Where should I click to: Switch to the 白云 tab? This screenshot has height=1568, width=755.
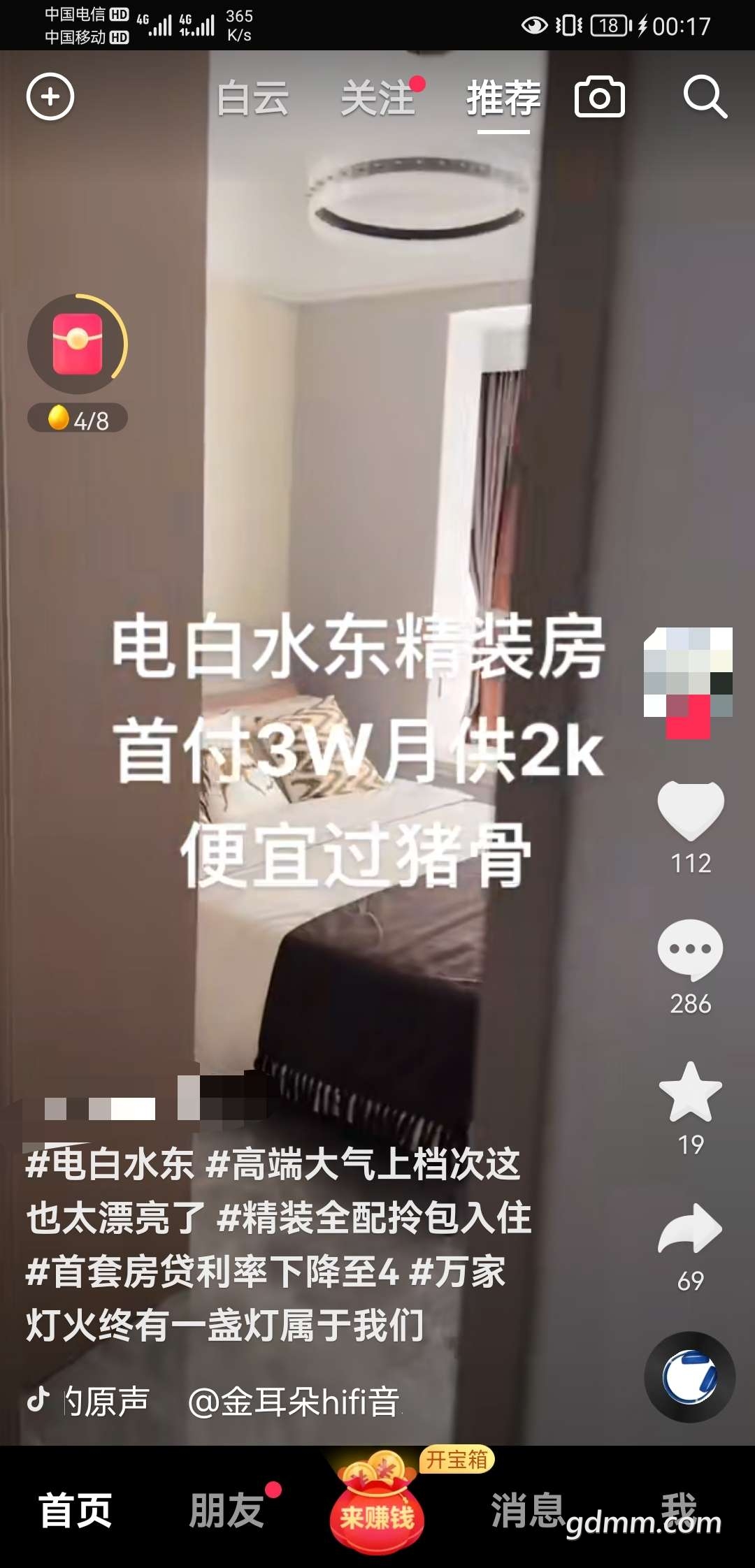252,98
